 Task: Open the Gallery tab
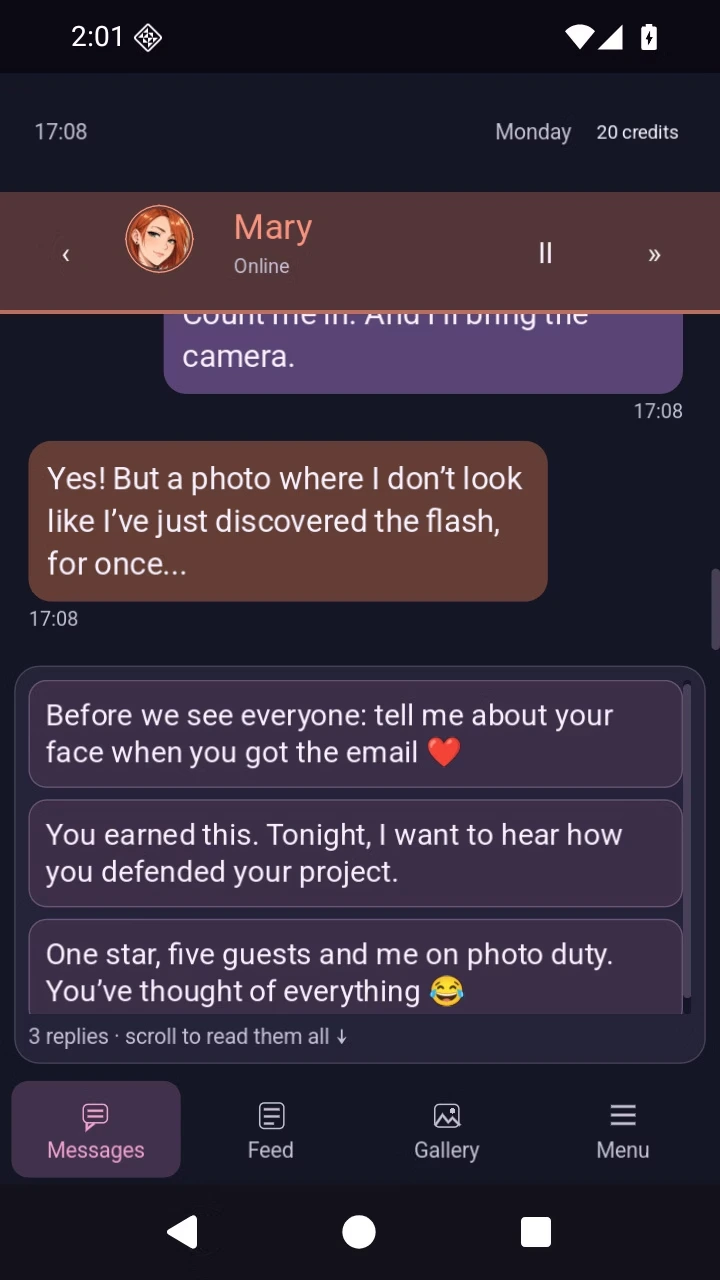coord(446,1130)
